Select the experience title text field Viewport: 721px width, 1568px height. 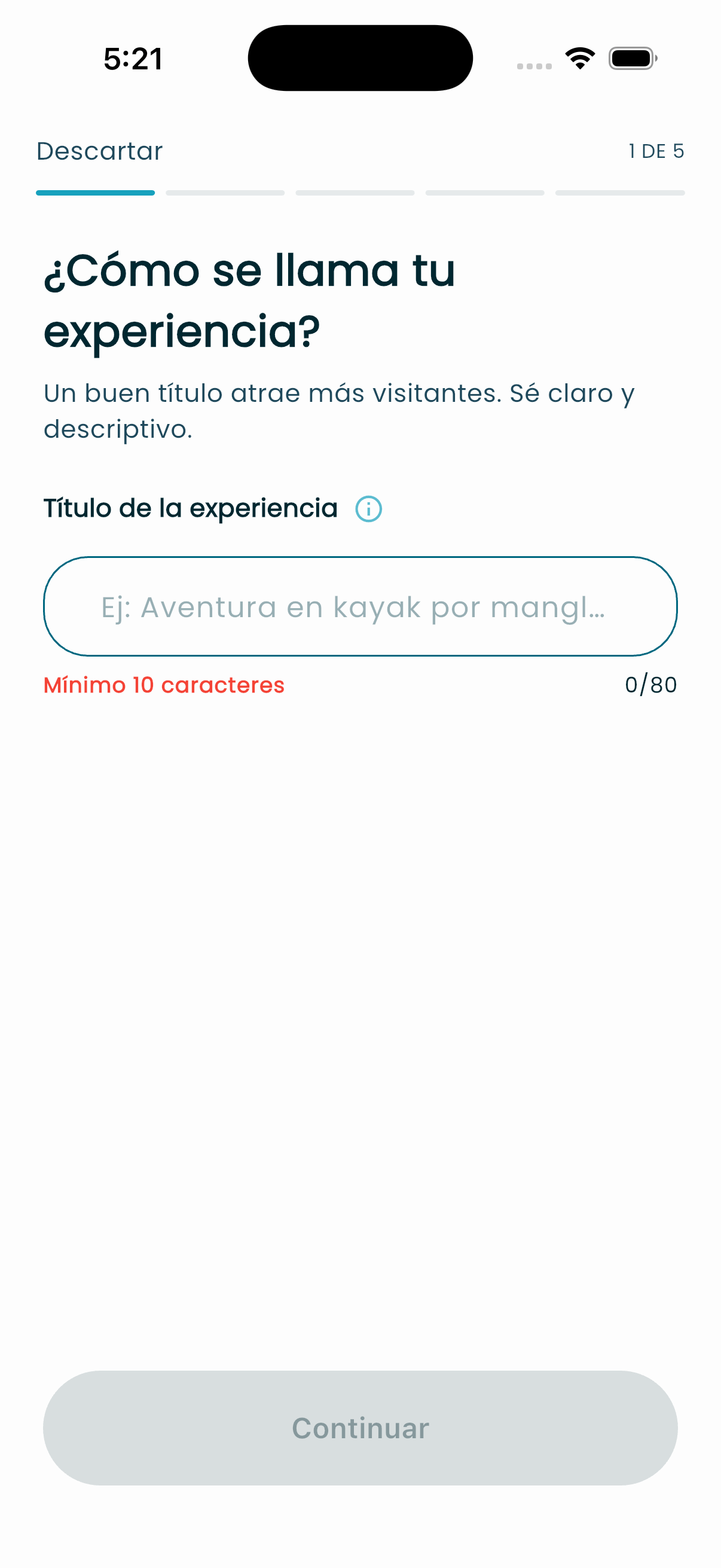tap(360, 606)
